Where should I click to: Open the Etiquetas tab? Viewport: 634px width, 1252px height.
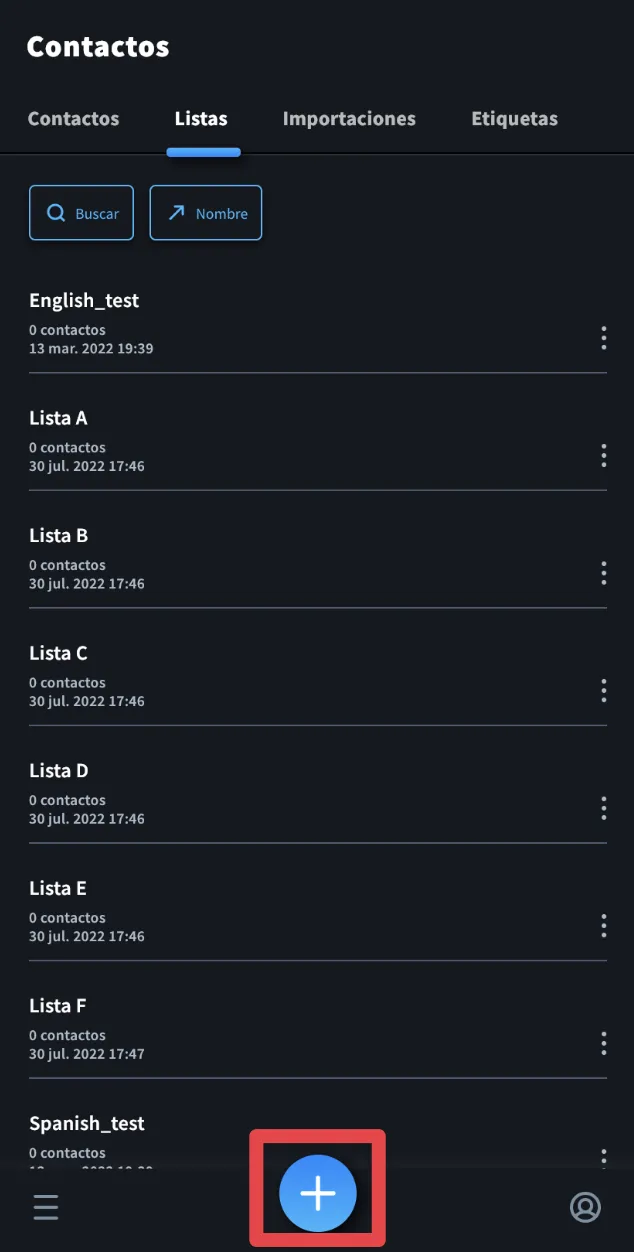tap(514, 119)
